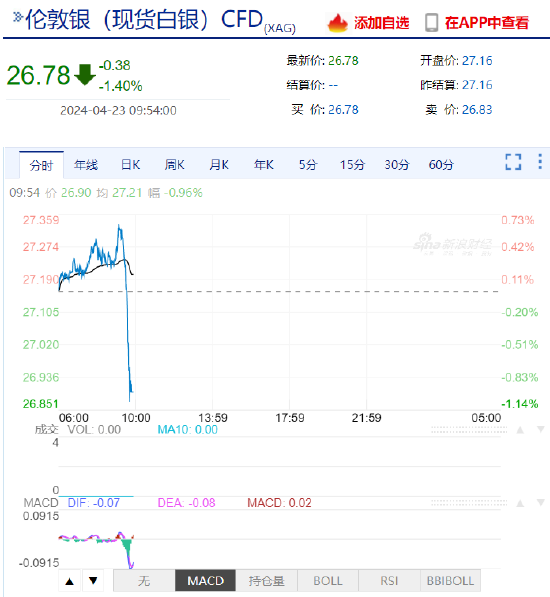Choose the BBIBOLL indicator
Viewport: 550px width, 597px height.
450,581
